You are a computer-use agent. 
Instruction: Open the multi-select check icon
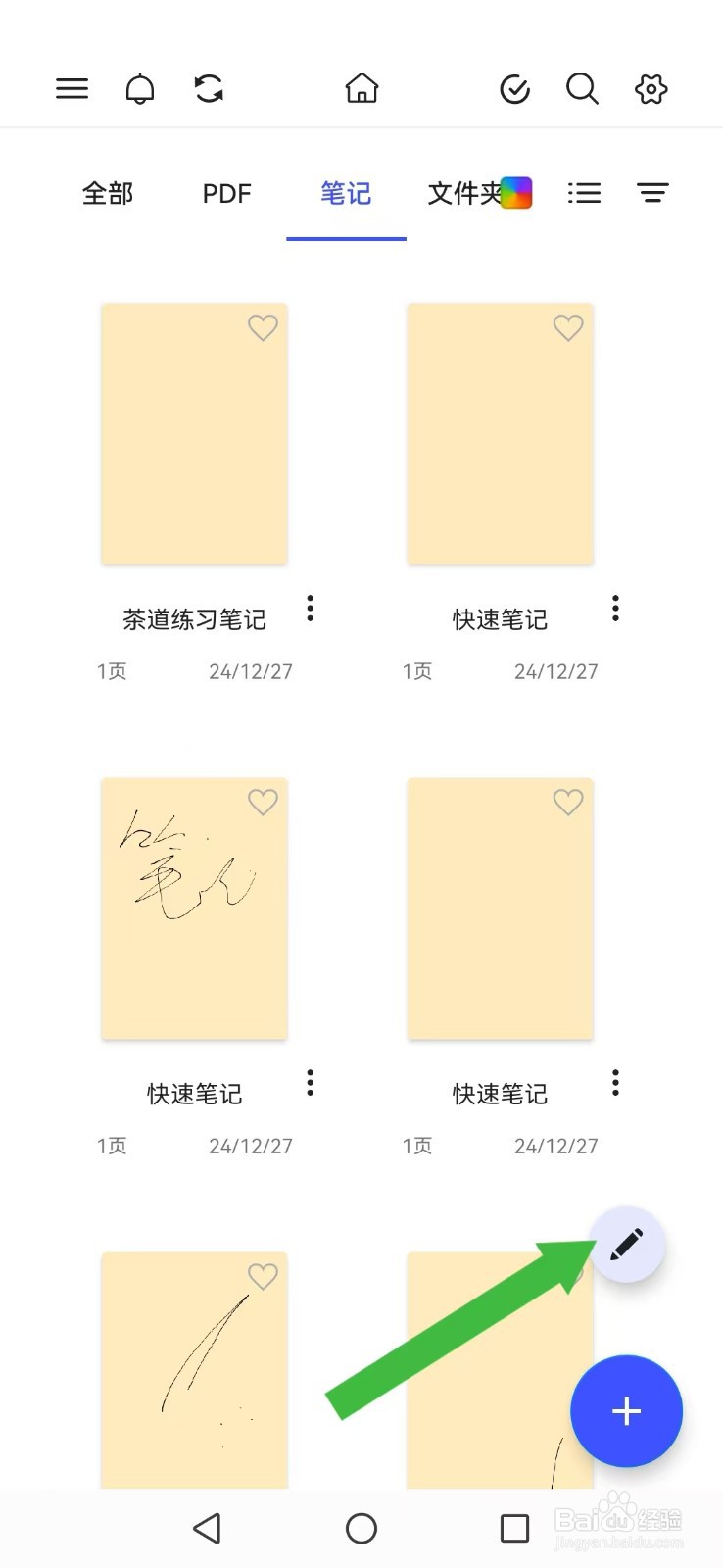(x=514, y=88)
